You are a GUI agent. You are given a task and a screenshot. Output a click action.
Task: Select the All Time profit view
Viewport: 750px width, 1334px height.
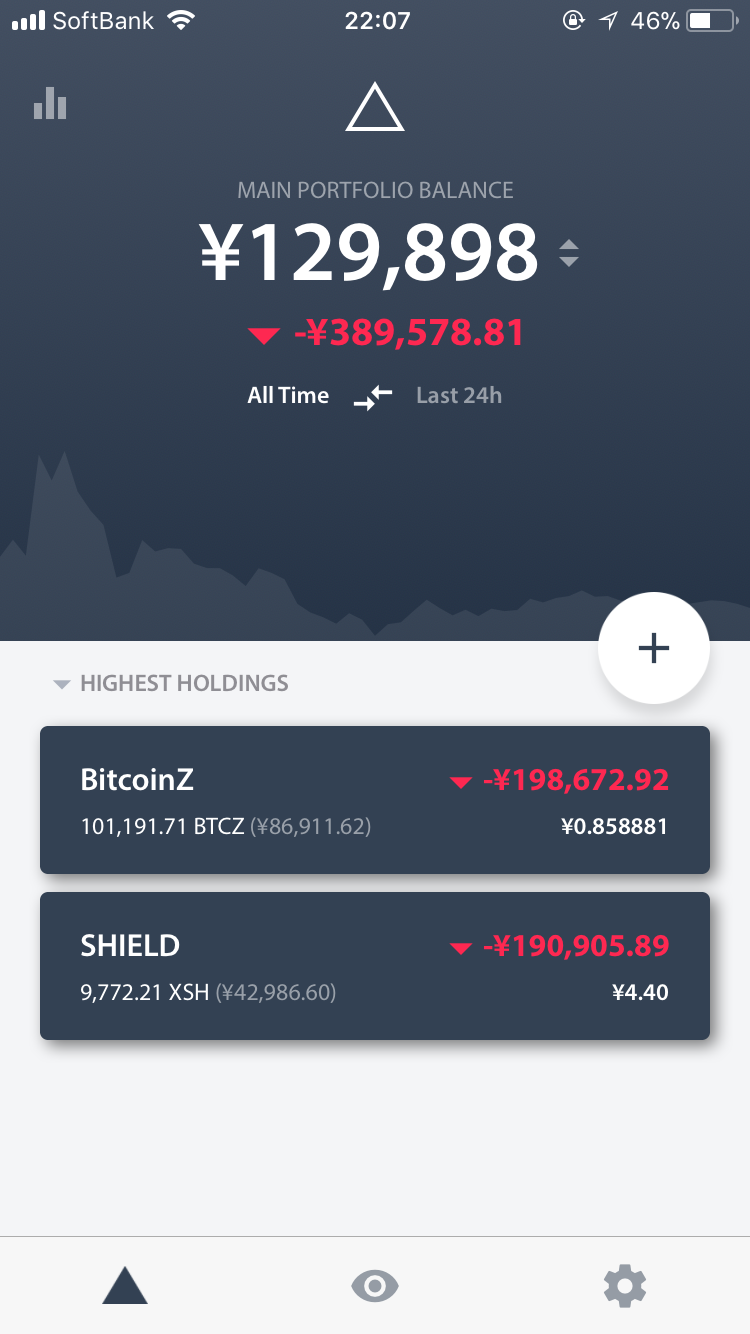tap(288, 396)
